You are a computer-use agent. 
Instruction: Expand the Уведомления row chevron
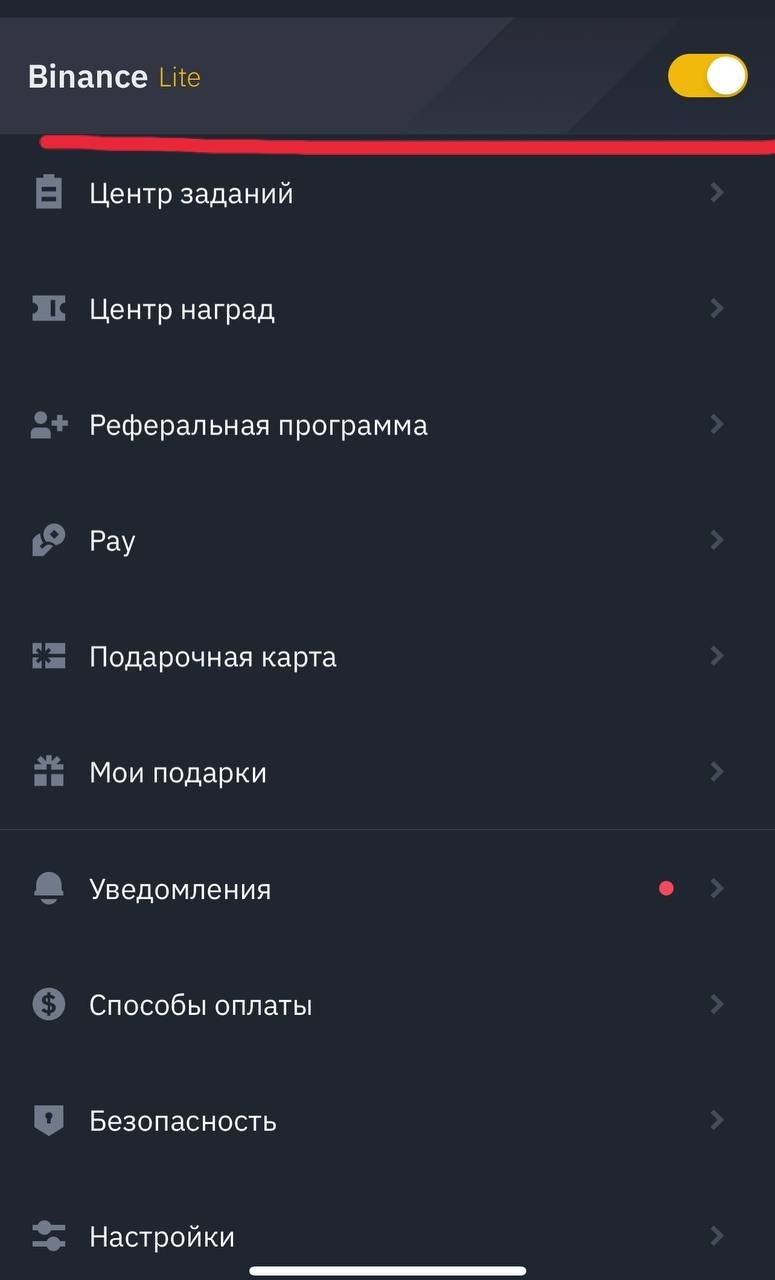[x=717, y=888]
